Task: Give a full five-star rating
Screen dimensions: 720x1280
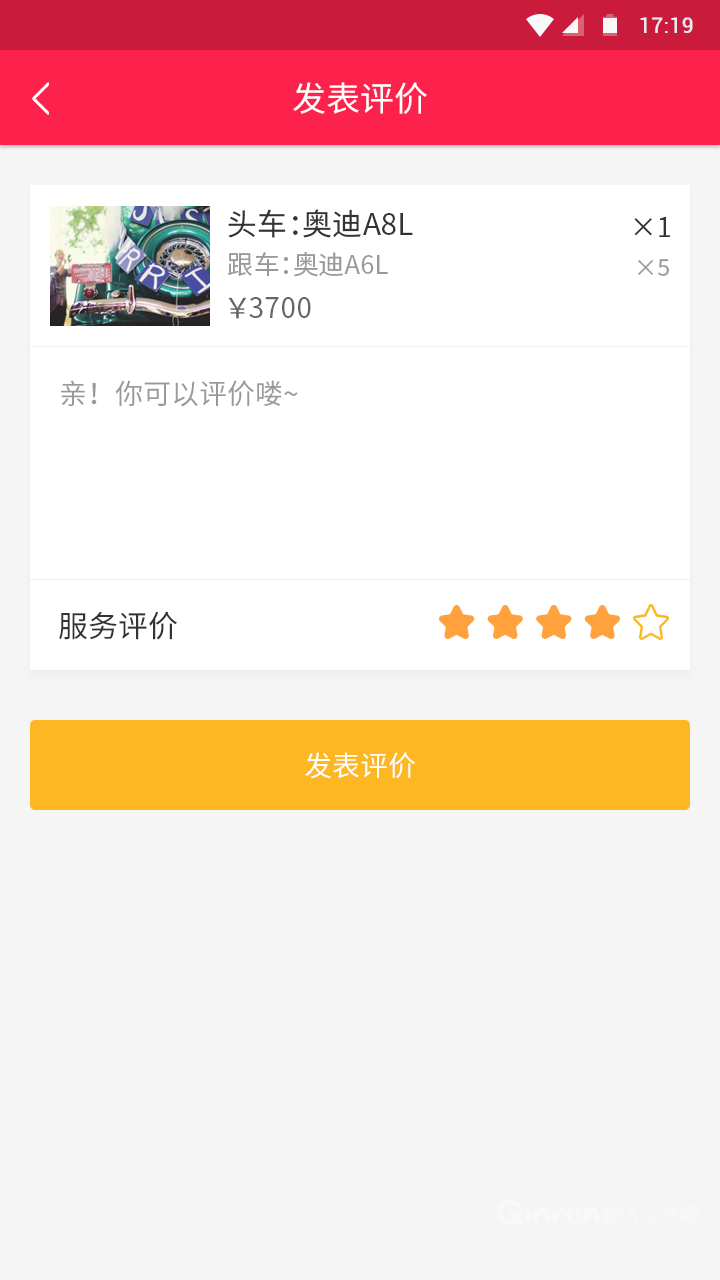Action: click(x=651, y=623)
